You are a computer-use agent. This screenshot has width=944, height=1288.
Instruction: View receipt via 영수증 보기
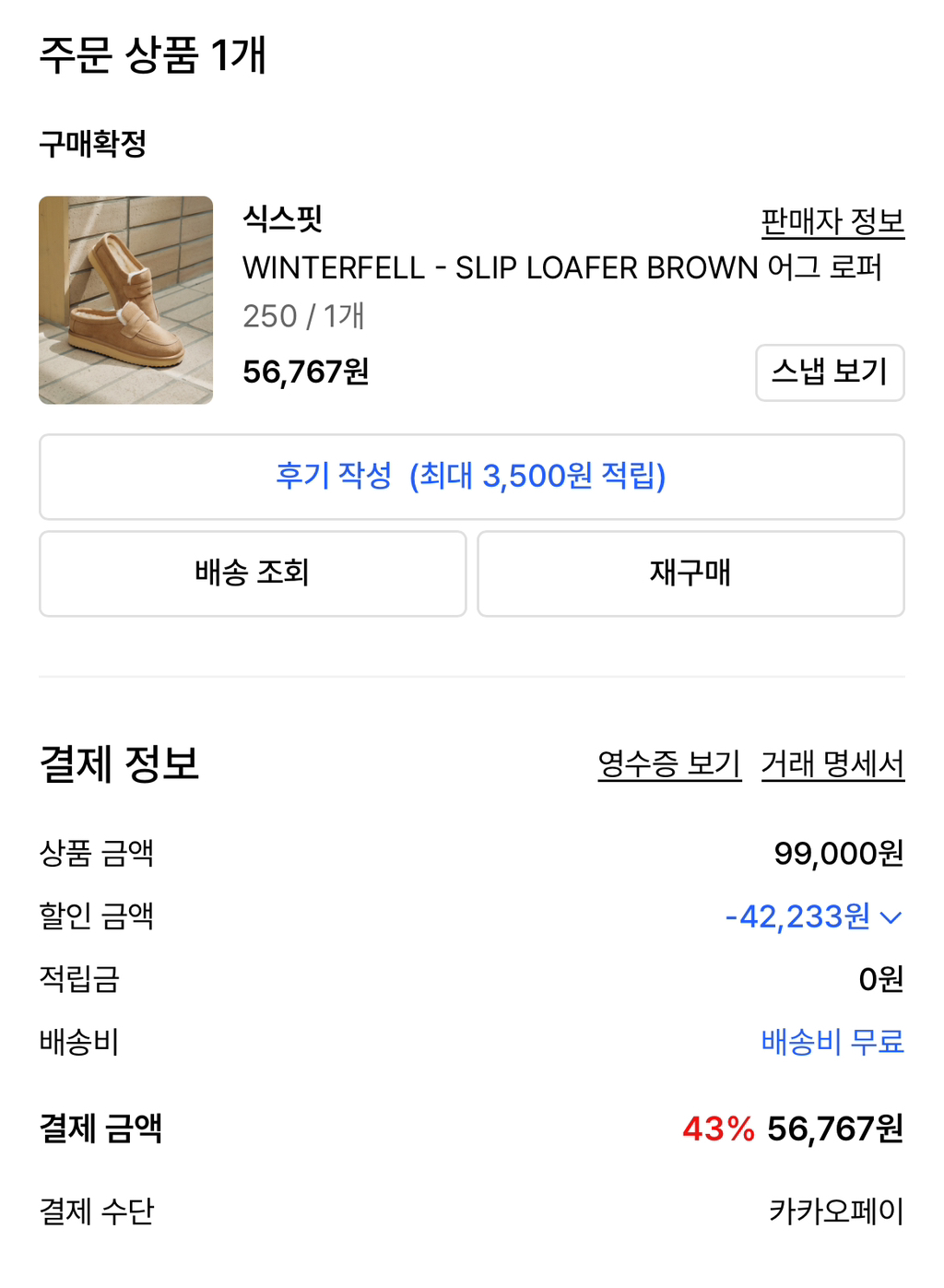point(669,763)
